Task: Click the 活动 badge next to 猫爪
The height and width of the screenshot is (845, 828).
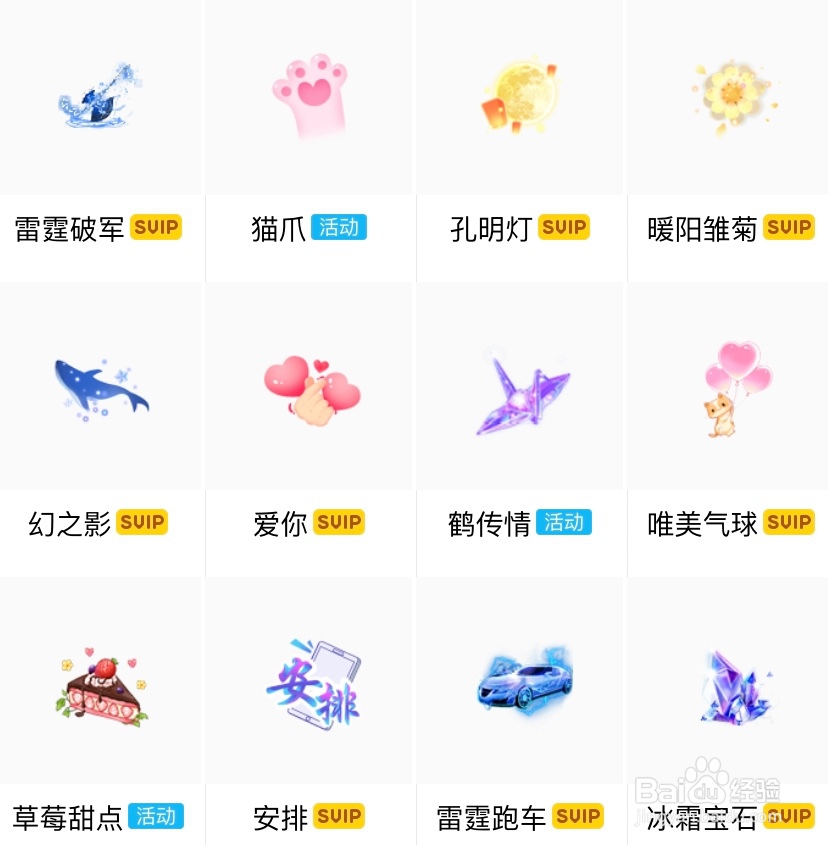Action: (x=341, y=227)
